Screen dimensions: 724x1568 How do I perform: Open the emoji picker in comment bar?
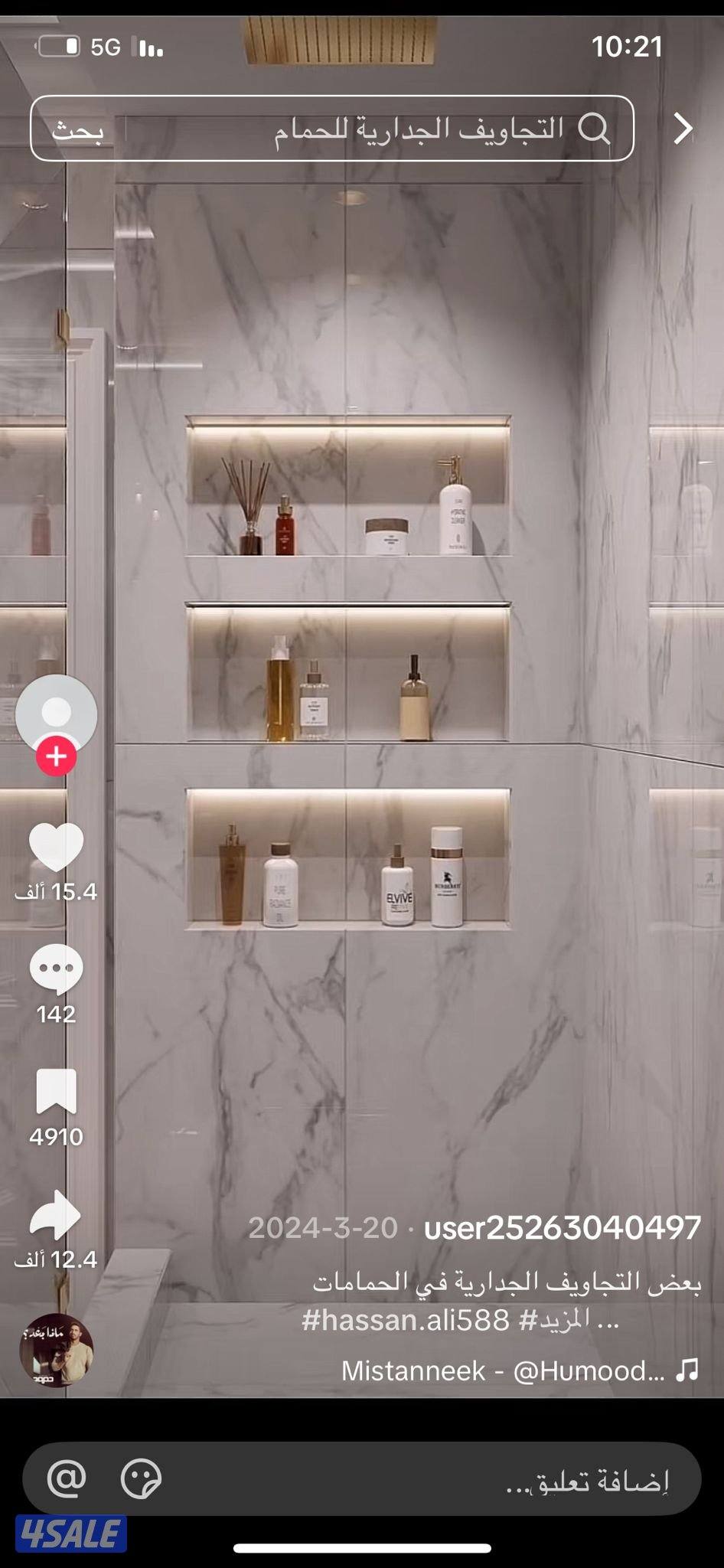[x=141, y=1478]
